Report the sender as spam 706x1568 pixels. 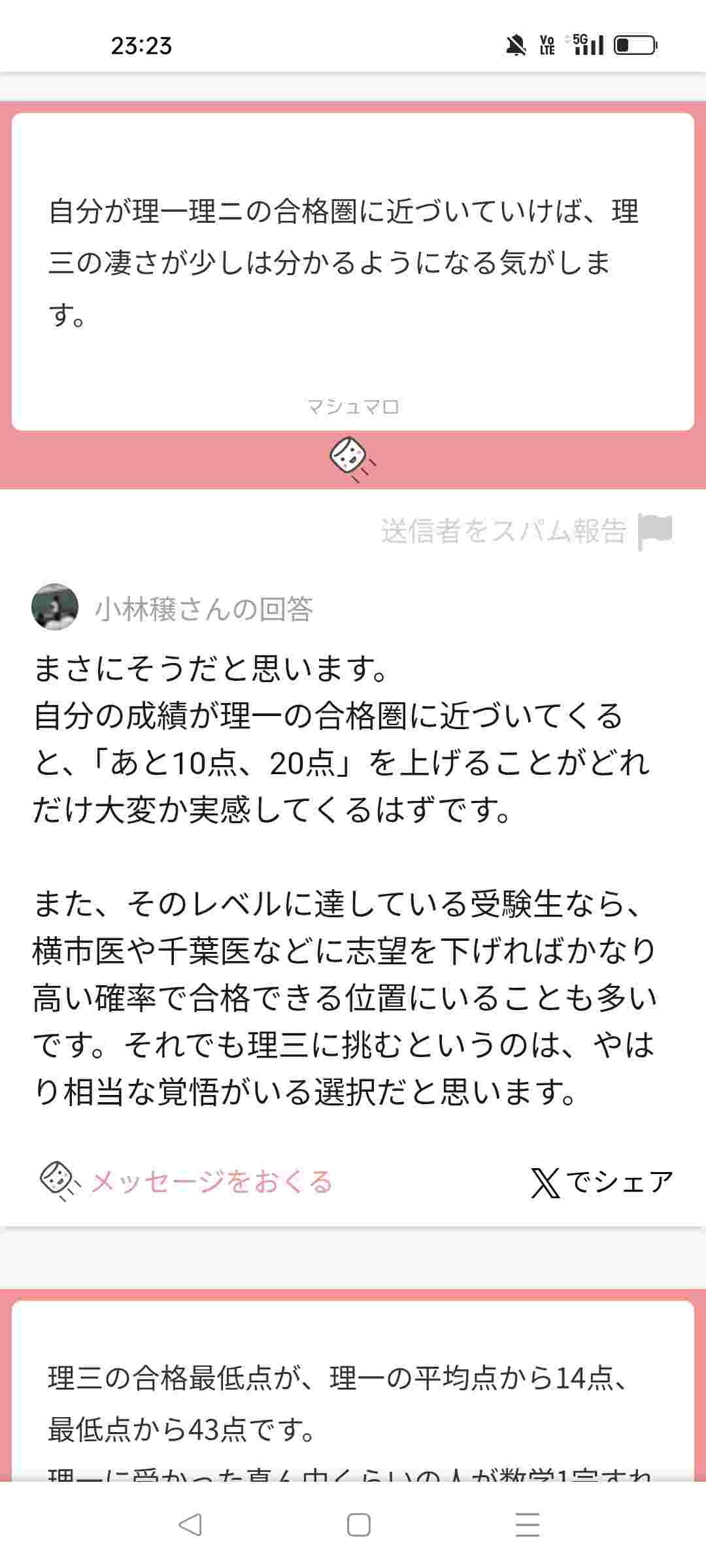coord(526,531)
